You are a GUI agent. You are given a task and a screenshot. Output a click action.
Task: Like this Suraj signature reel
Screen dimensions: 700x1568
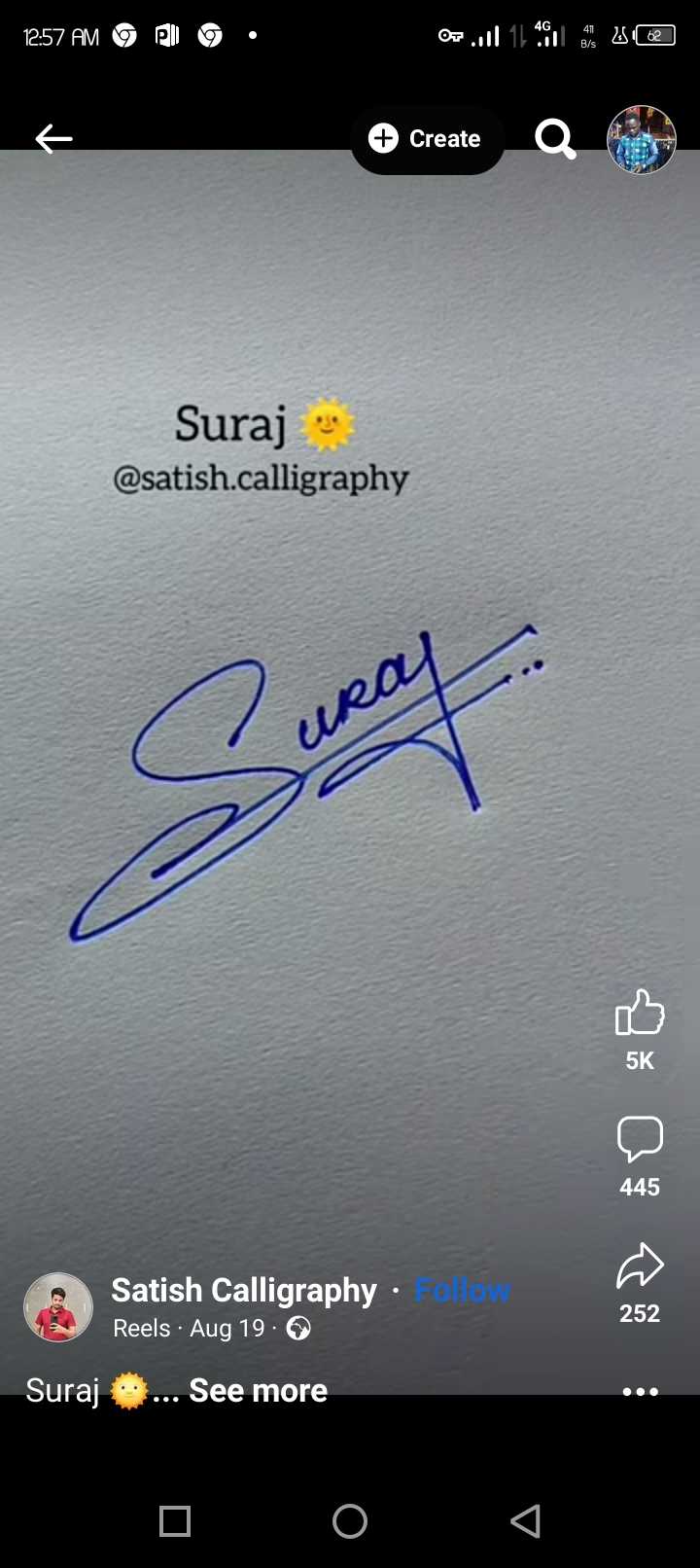(640, 1013)
